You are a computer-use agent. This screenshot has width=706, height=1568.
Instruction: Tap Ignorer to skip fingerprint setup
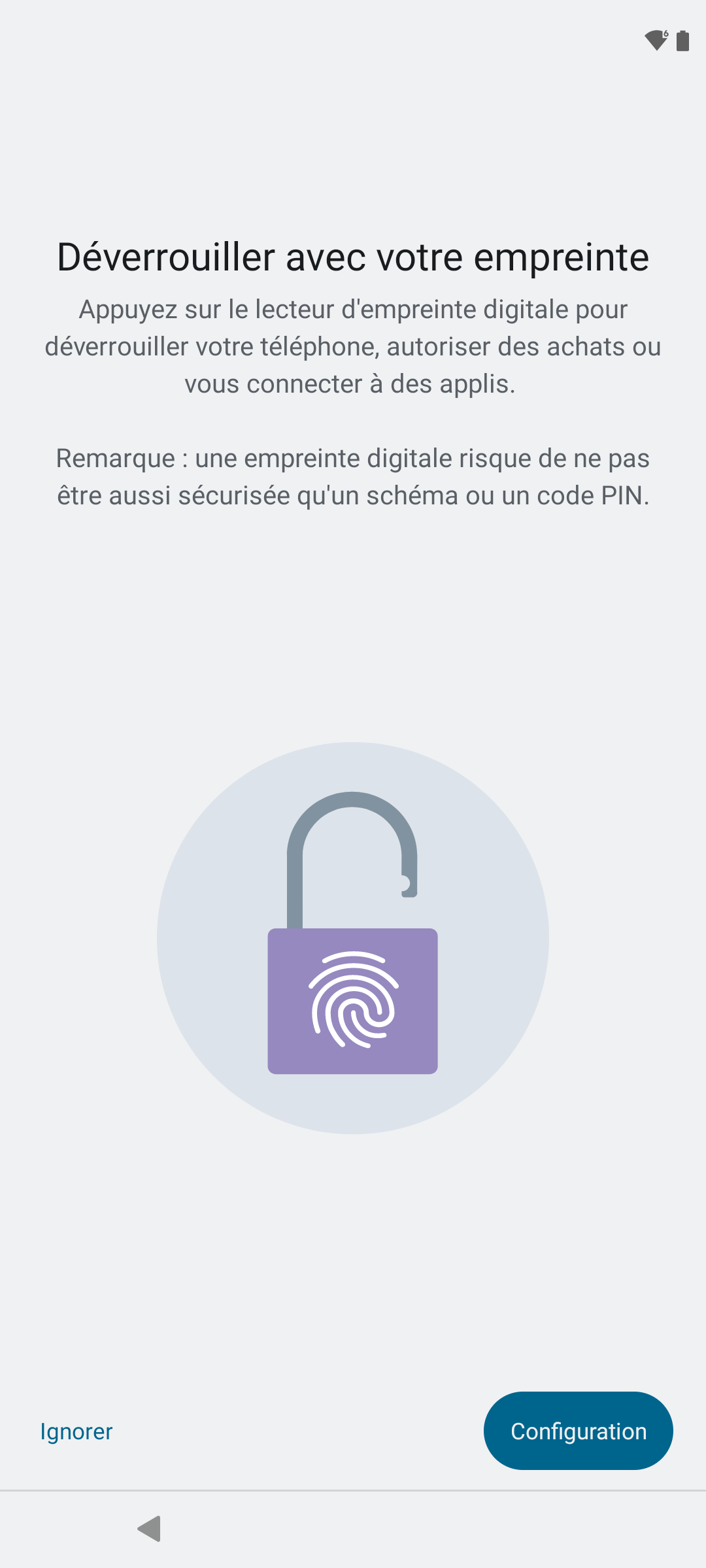pos(76,1431)
